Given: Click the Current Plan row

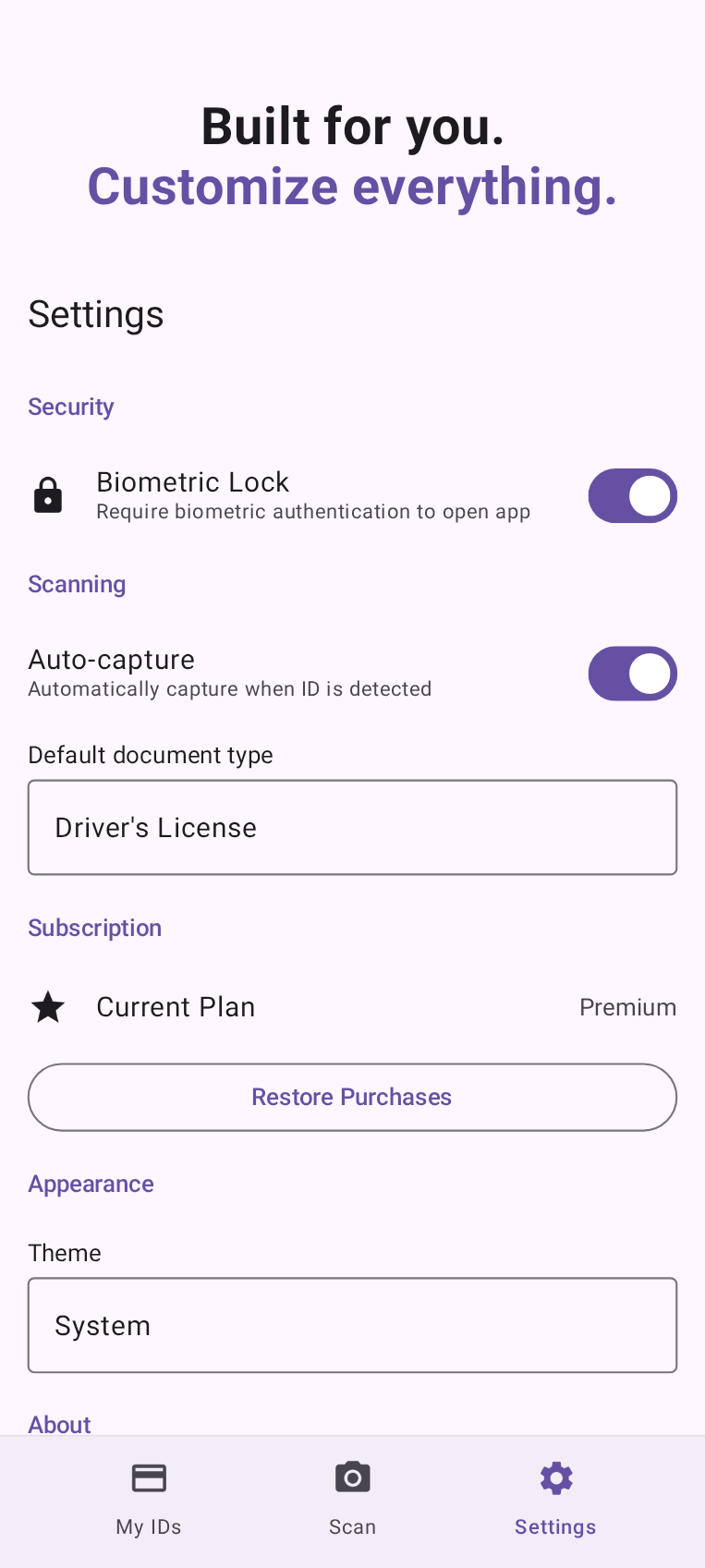Looking at the screenshot, I should click(352, 1006).
